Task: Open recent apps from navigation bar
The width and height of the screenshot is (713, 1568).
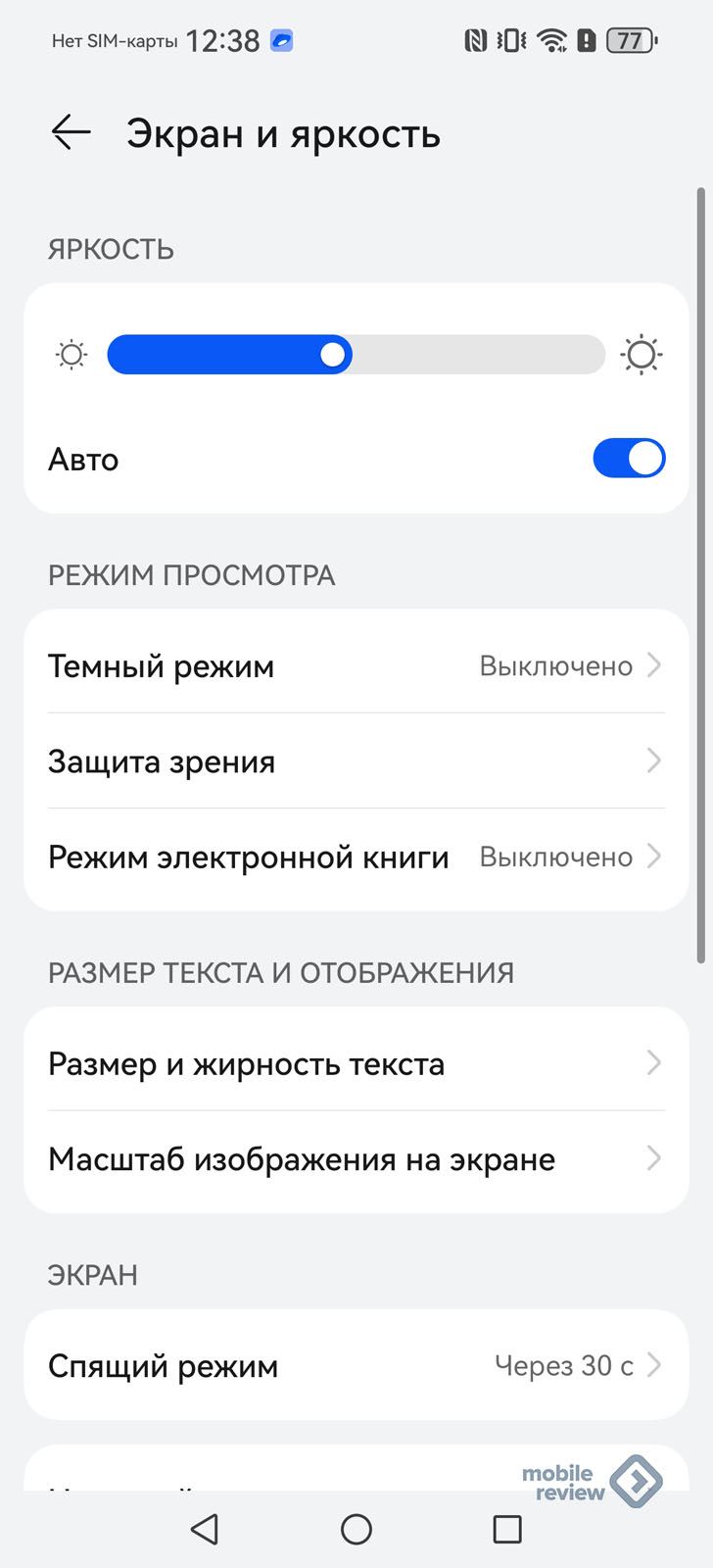Action: (x=507, y=1529)
